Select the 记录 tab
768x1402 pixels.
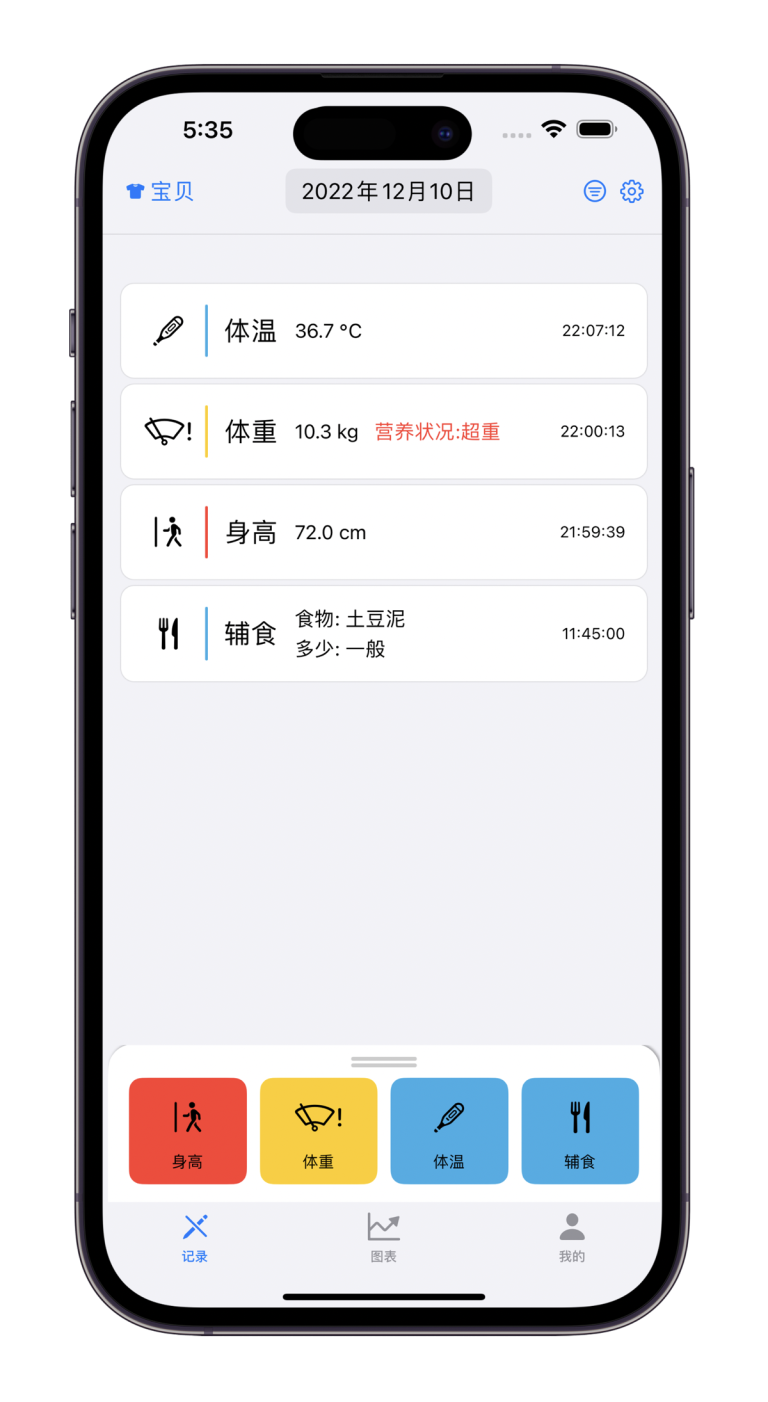(195, 1238)
